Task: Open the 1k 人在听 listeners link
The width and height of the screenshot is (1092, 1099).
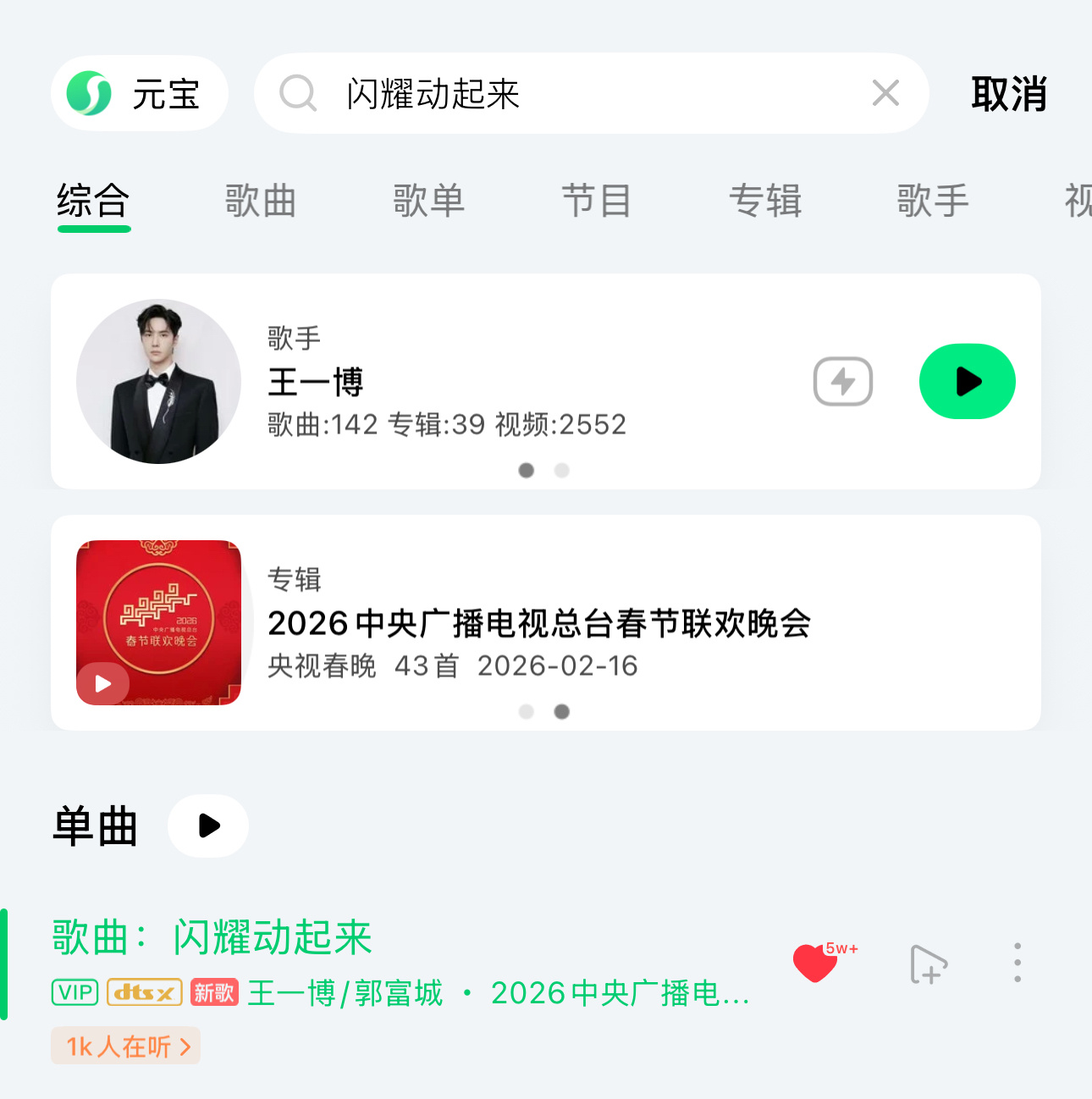Action: [x=125, y=1047]
